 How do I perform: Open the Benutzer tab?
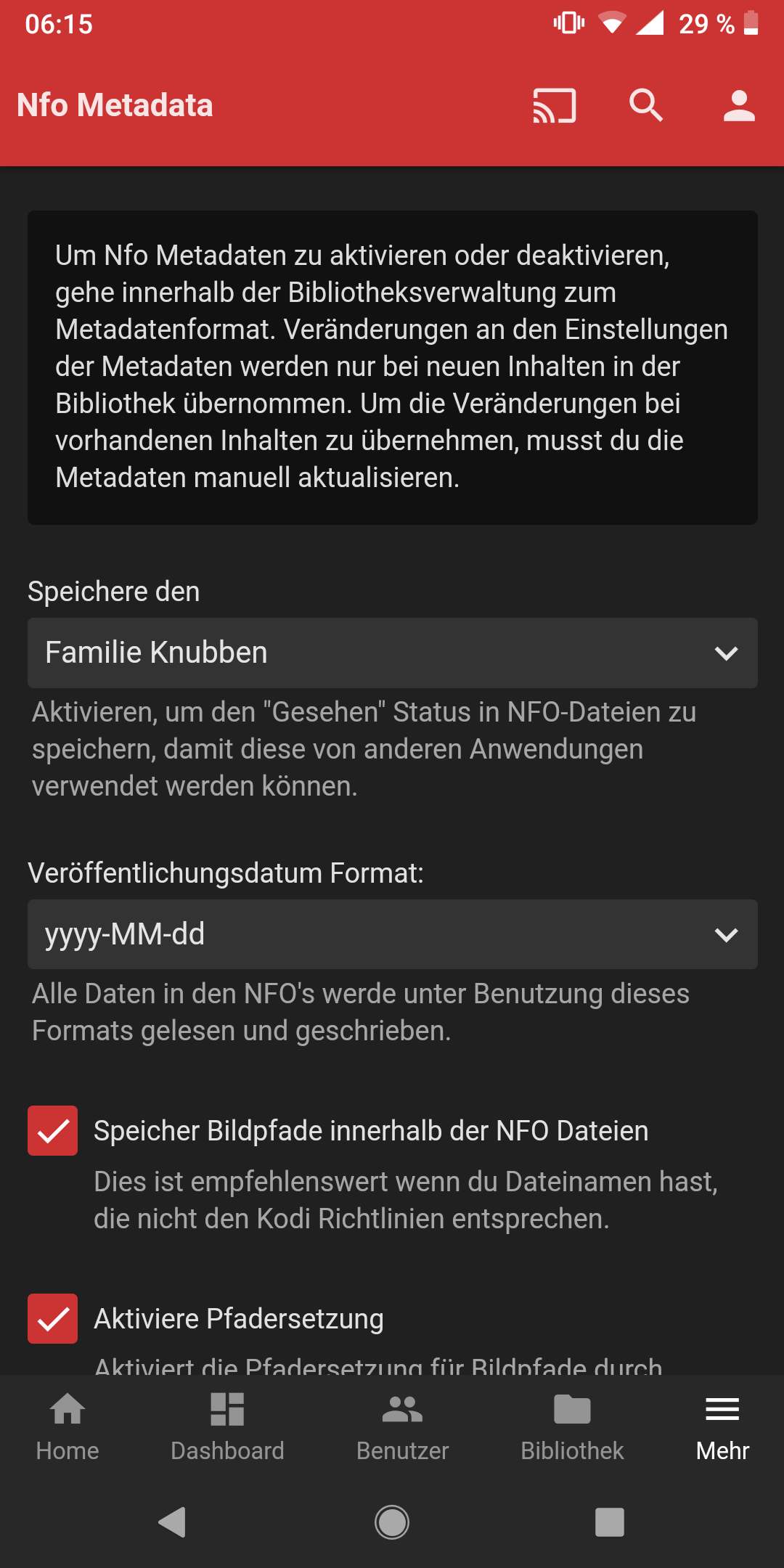click(x=403, y=1427)
